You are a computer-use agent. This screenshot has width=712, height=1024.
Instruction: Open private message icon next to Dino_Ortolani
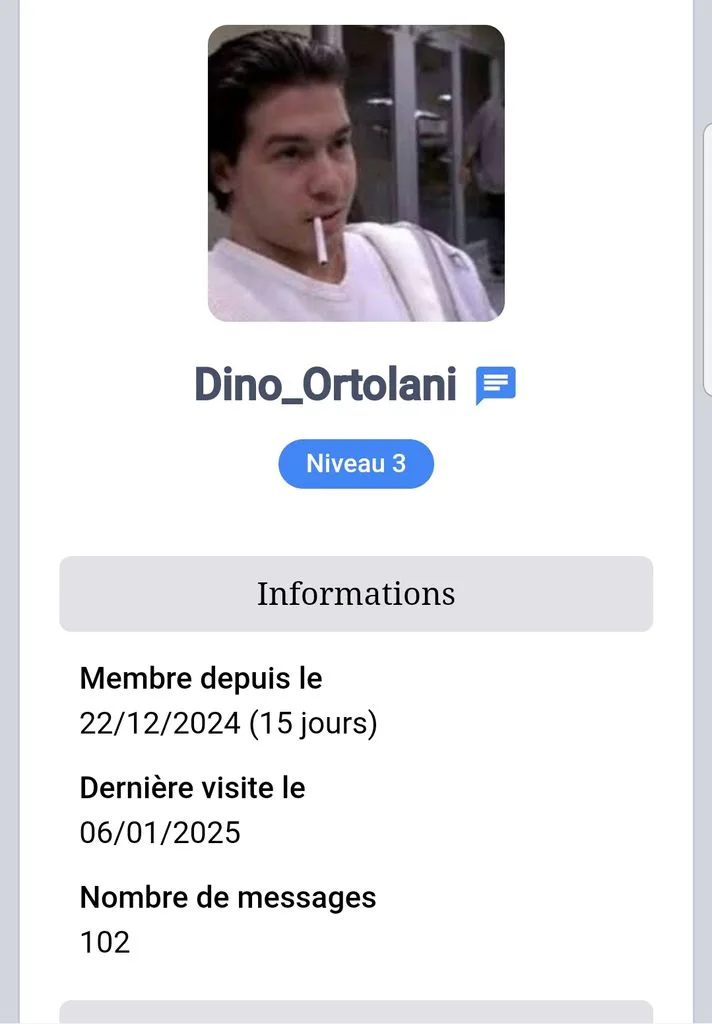click(495, 385)
